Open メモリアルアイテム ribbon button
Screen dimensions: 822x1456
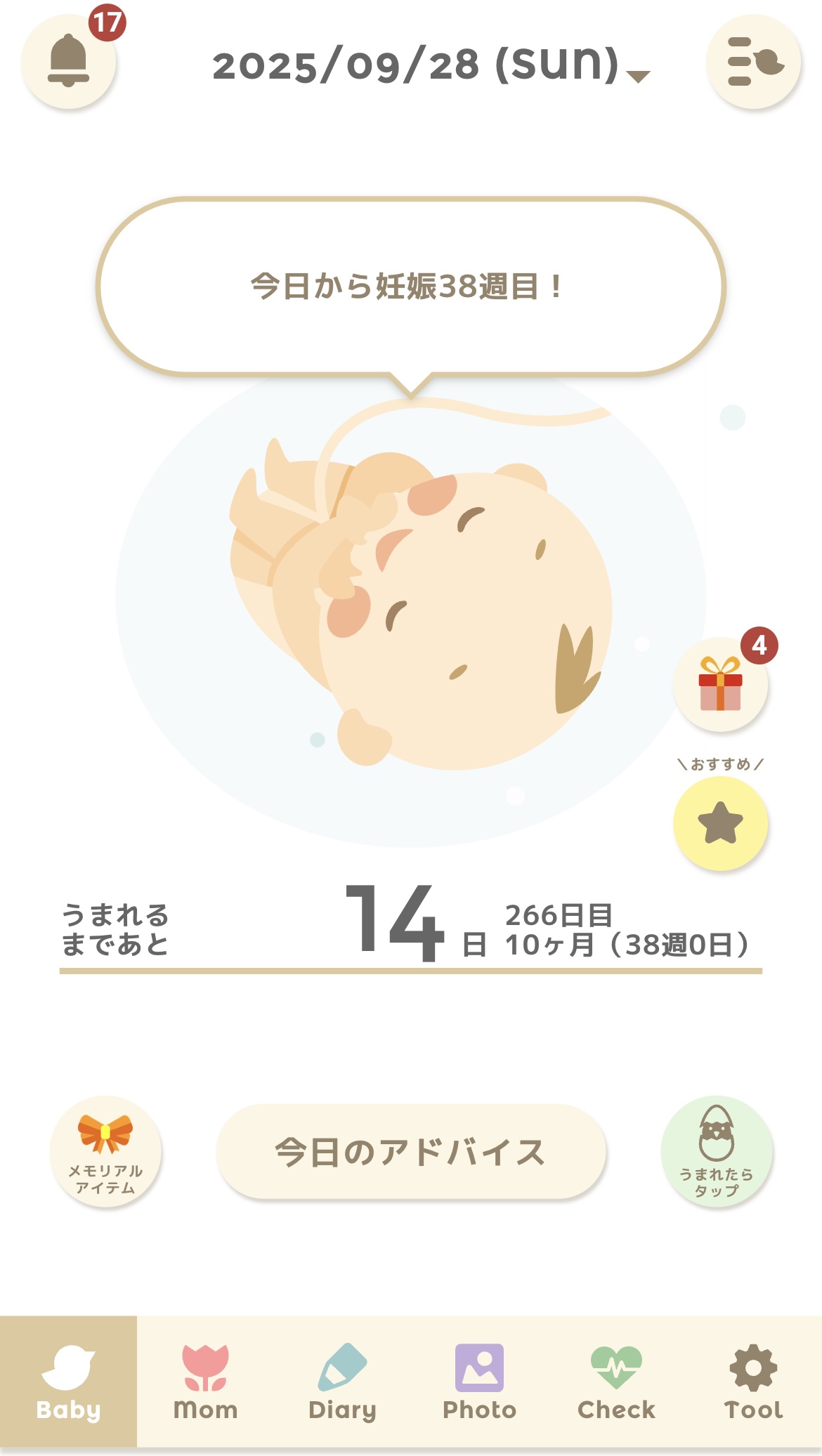tap(105, 1152)
